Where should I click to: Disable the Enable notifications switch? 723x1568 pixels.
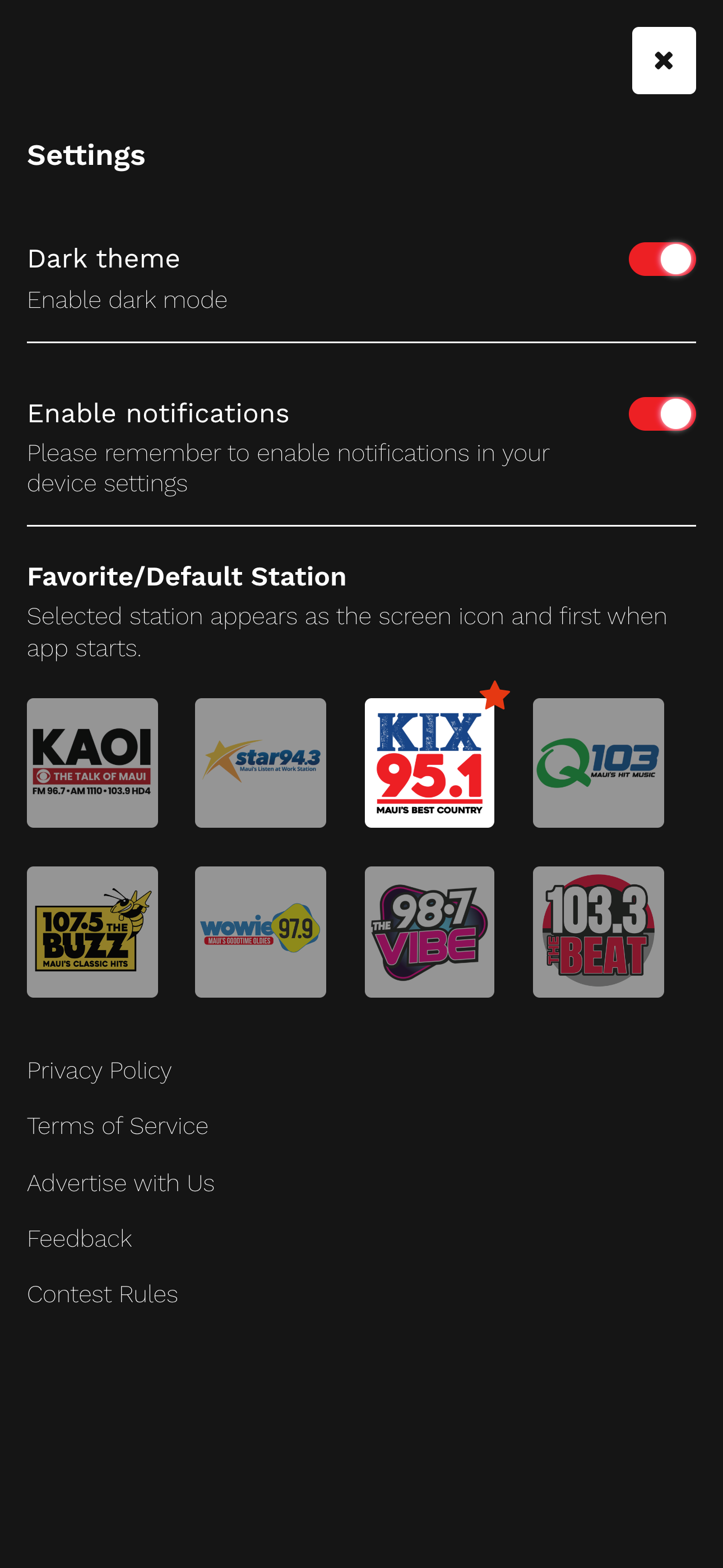661,414
